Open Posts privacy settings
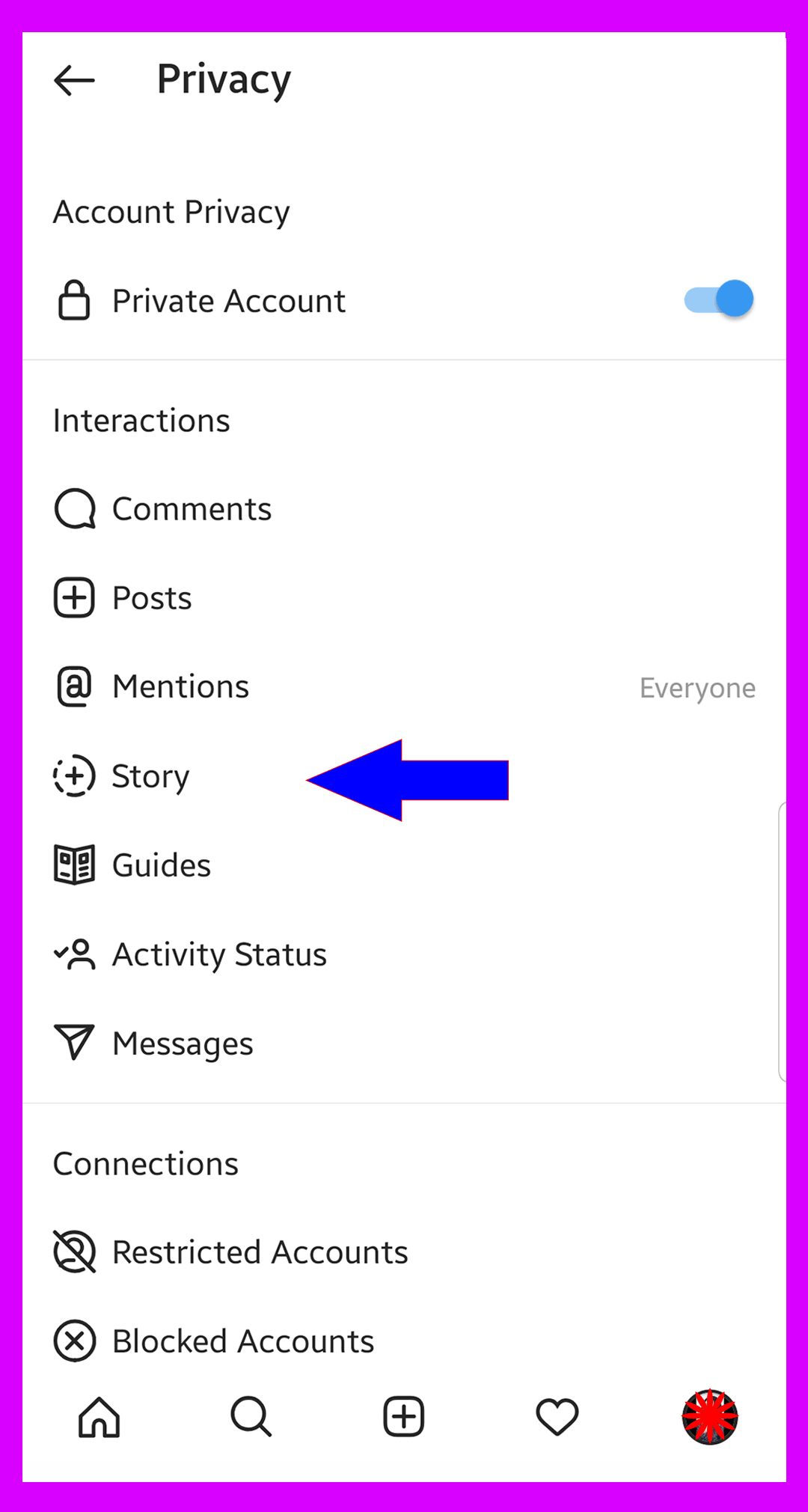 404,598
